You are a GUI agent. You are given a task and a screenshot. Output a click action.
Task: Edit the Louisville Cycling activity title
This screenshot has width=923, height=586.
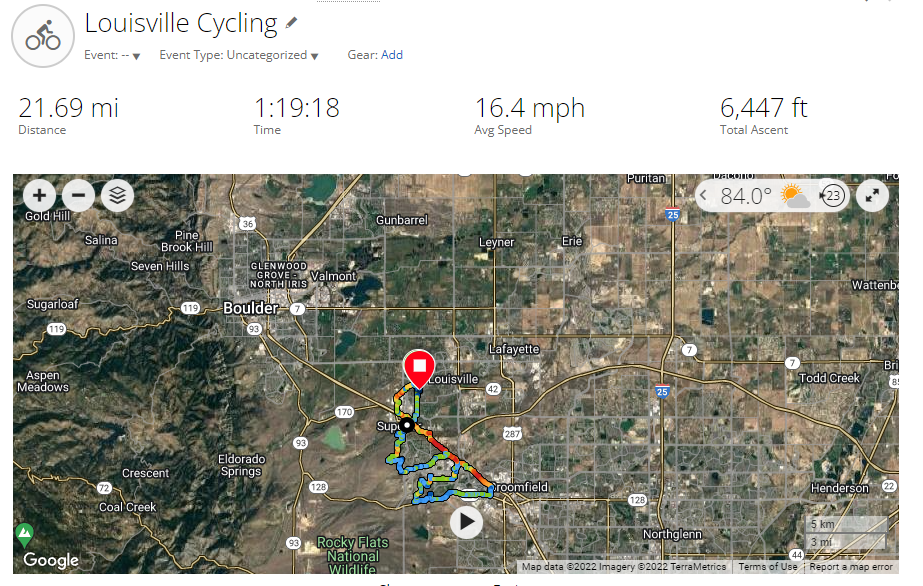click(291, 23)
